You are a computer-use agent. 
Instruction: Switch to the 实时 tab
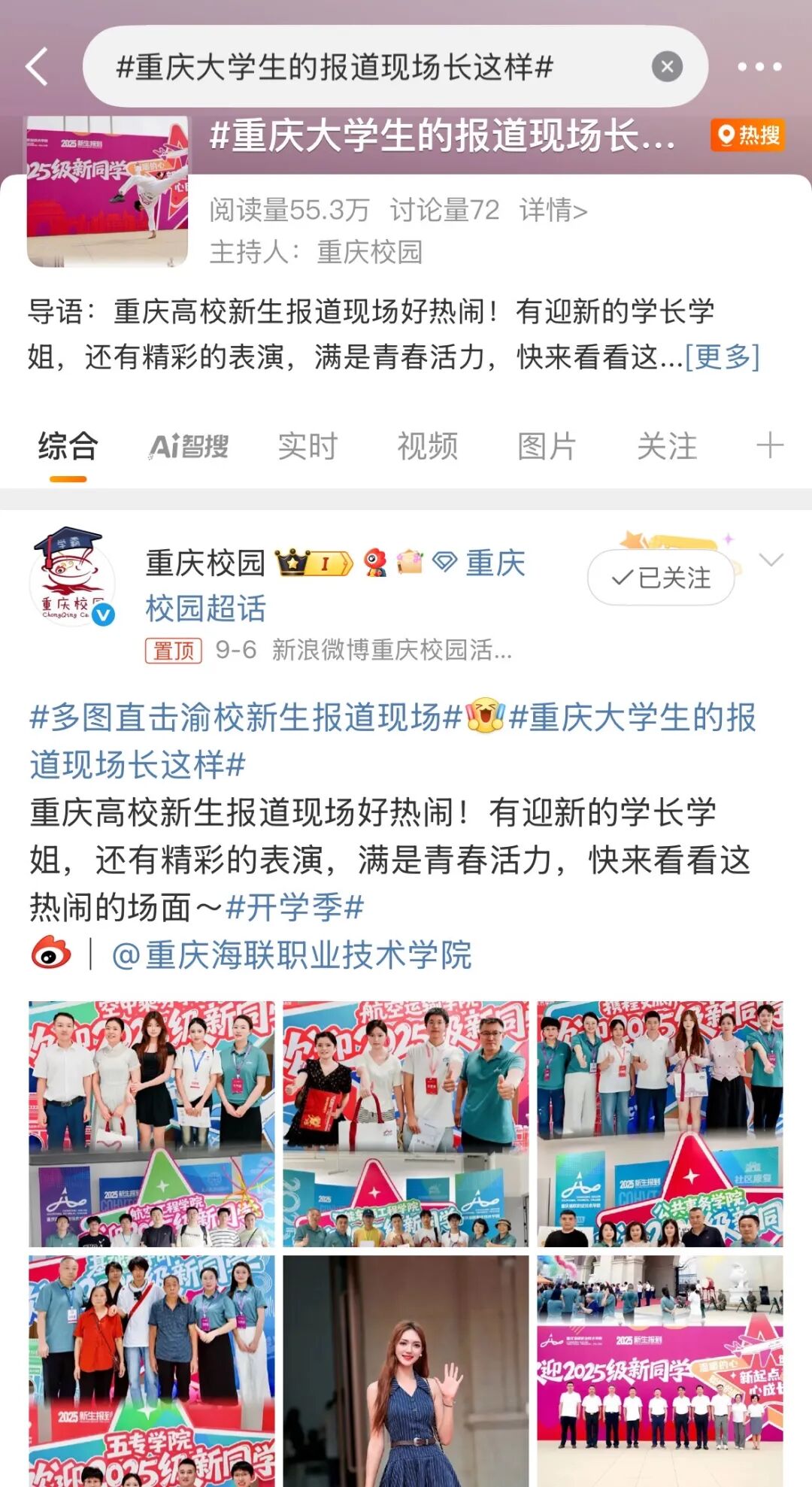[x=308, y=447]
